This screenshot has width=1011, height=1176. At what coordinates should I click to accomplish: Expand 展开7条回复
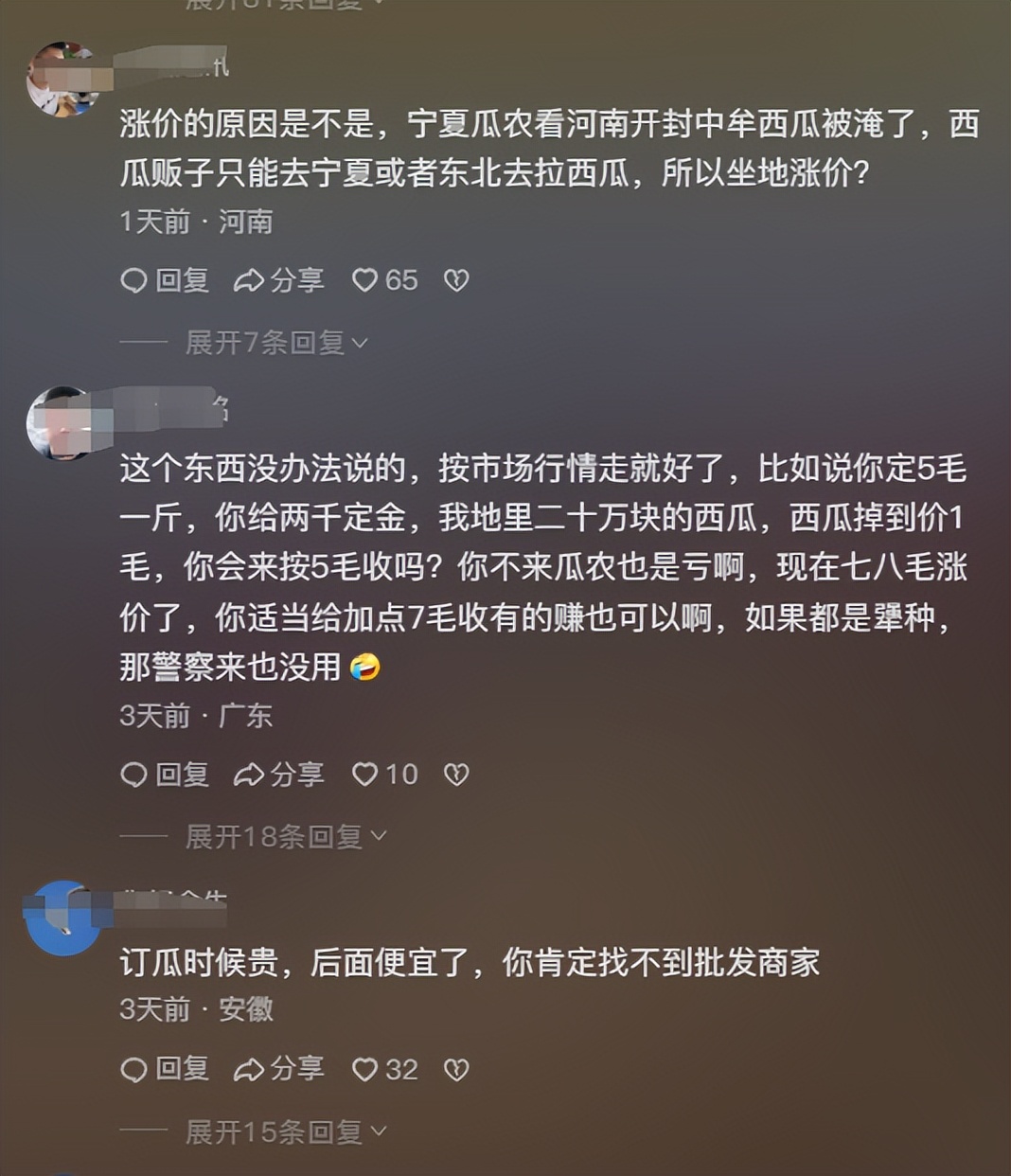[275, 342]
